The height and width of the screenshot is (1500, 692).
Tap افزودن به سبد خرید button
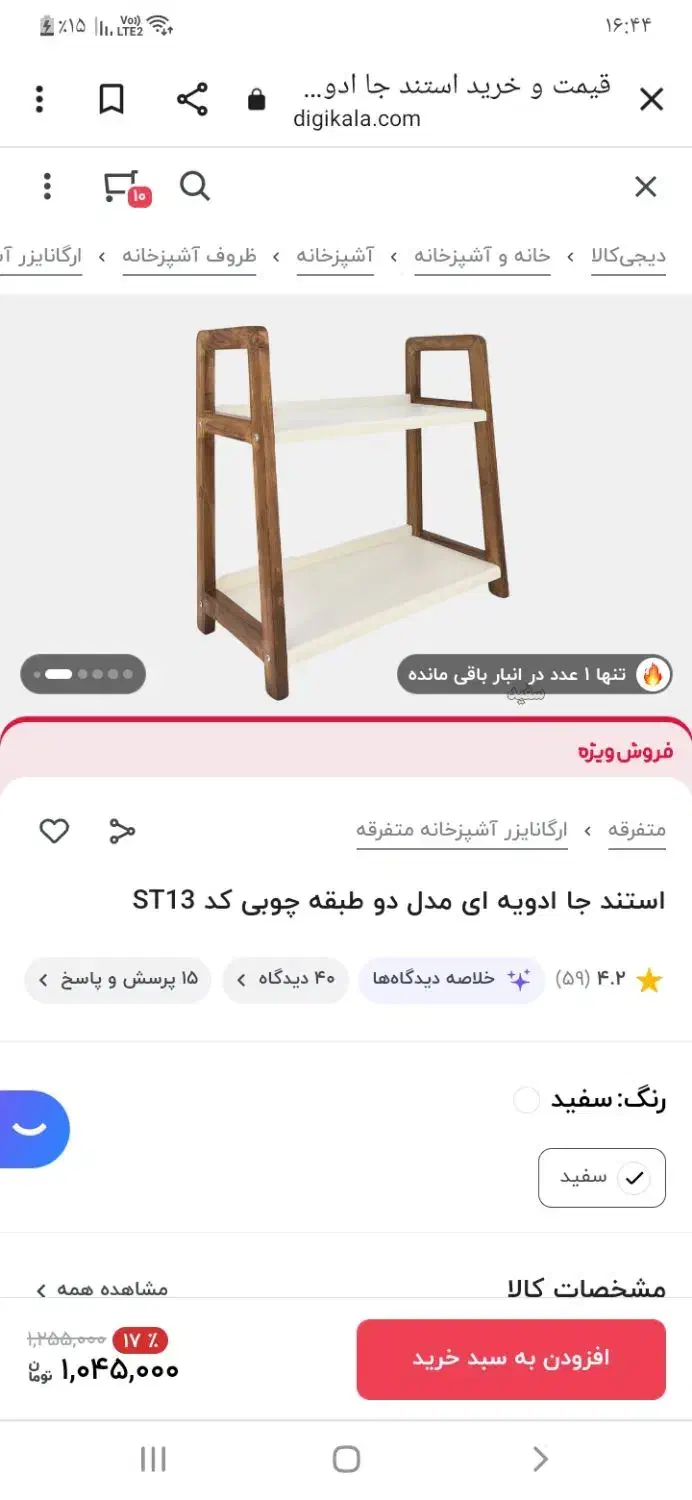point(511,1359)
